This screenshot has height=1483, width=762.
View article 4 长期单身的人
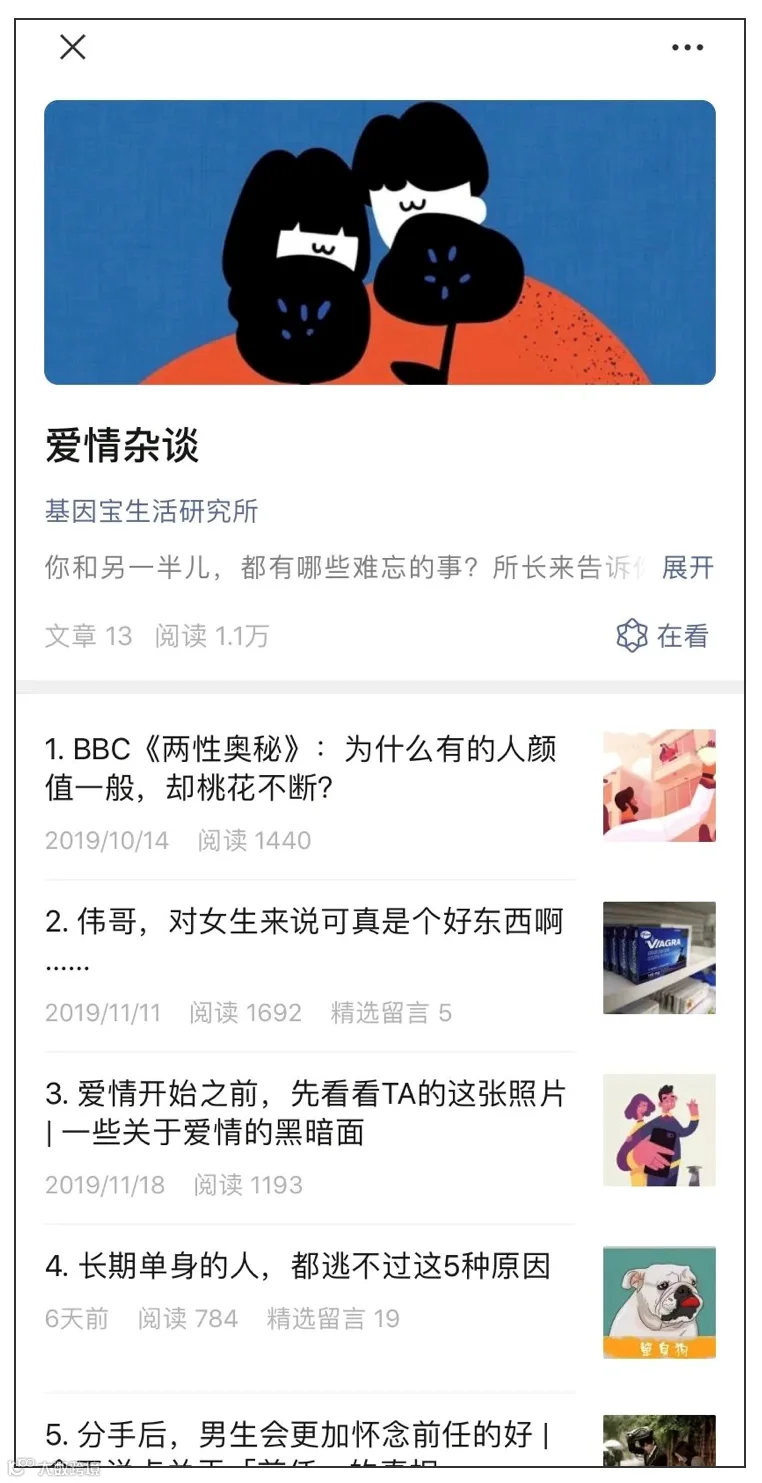coord(298,1267)
